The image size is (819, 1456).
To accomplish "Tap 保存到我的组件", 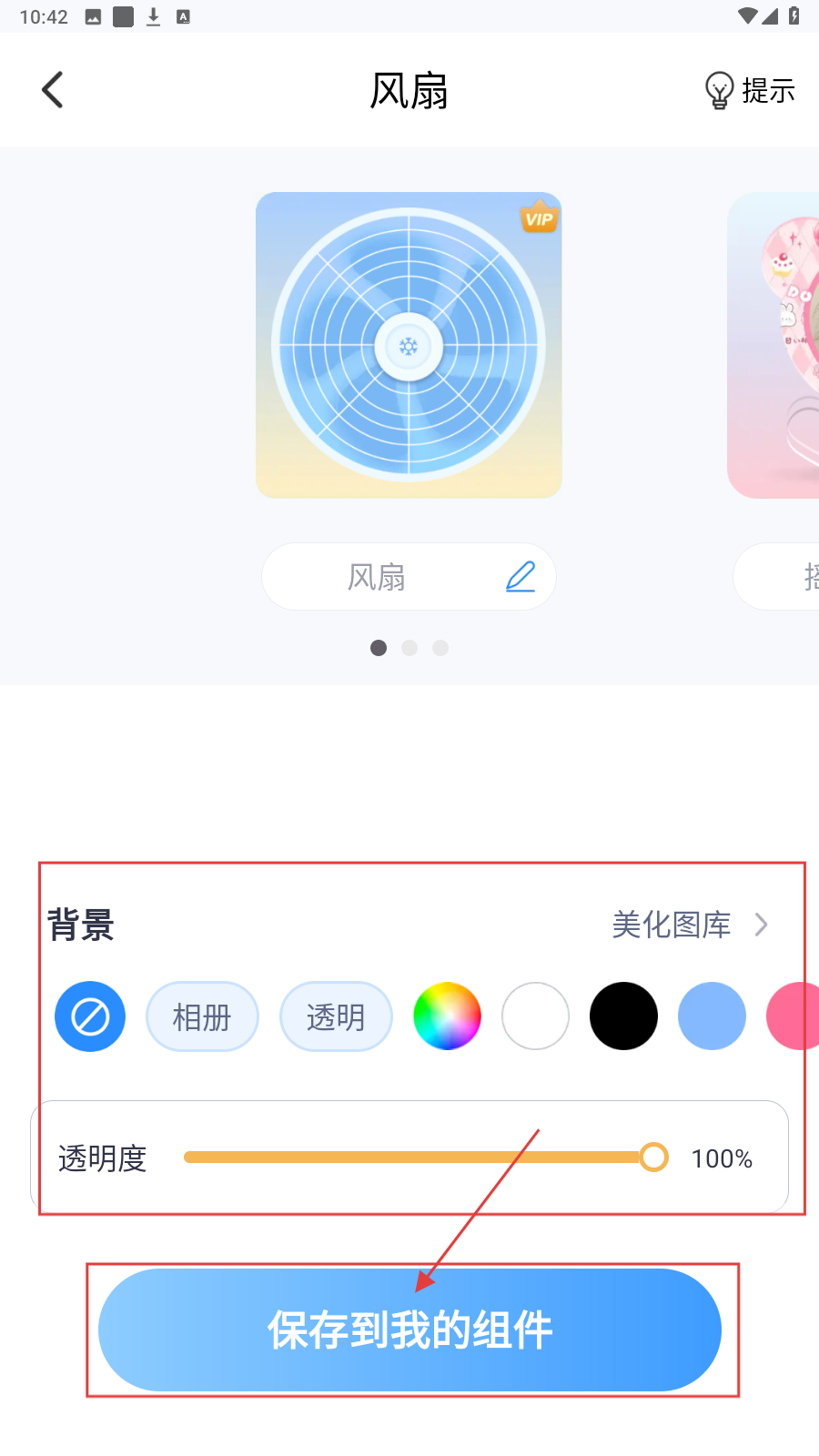I will 409,1330.
